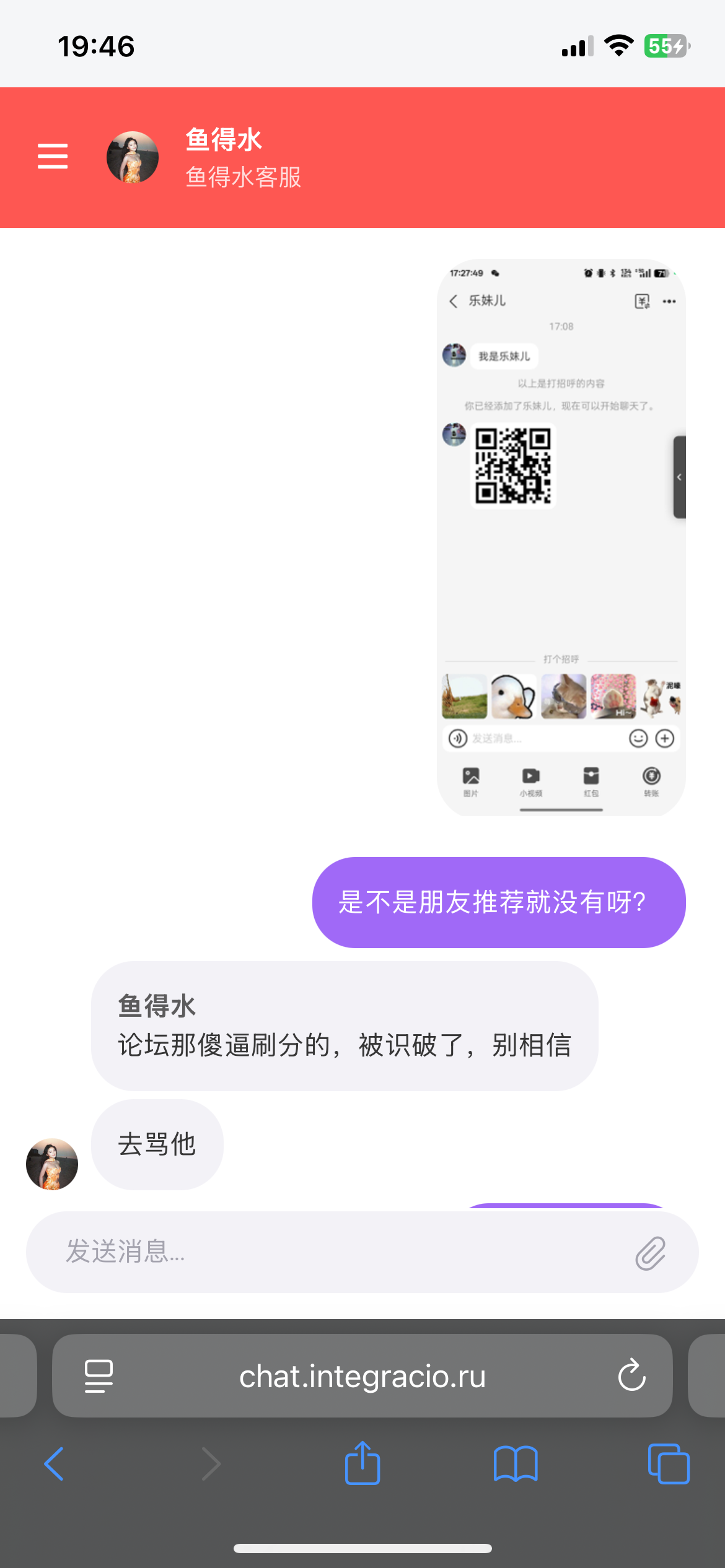This screenshot has width=725, height=1568.
Task: Reload the page
Action: 631,1376
